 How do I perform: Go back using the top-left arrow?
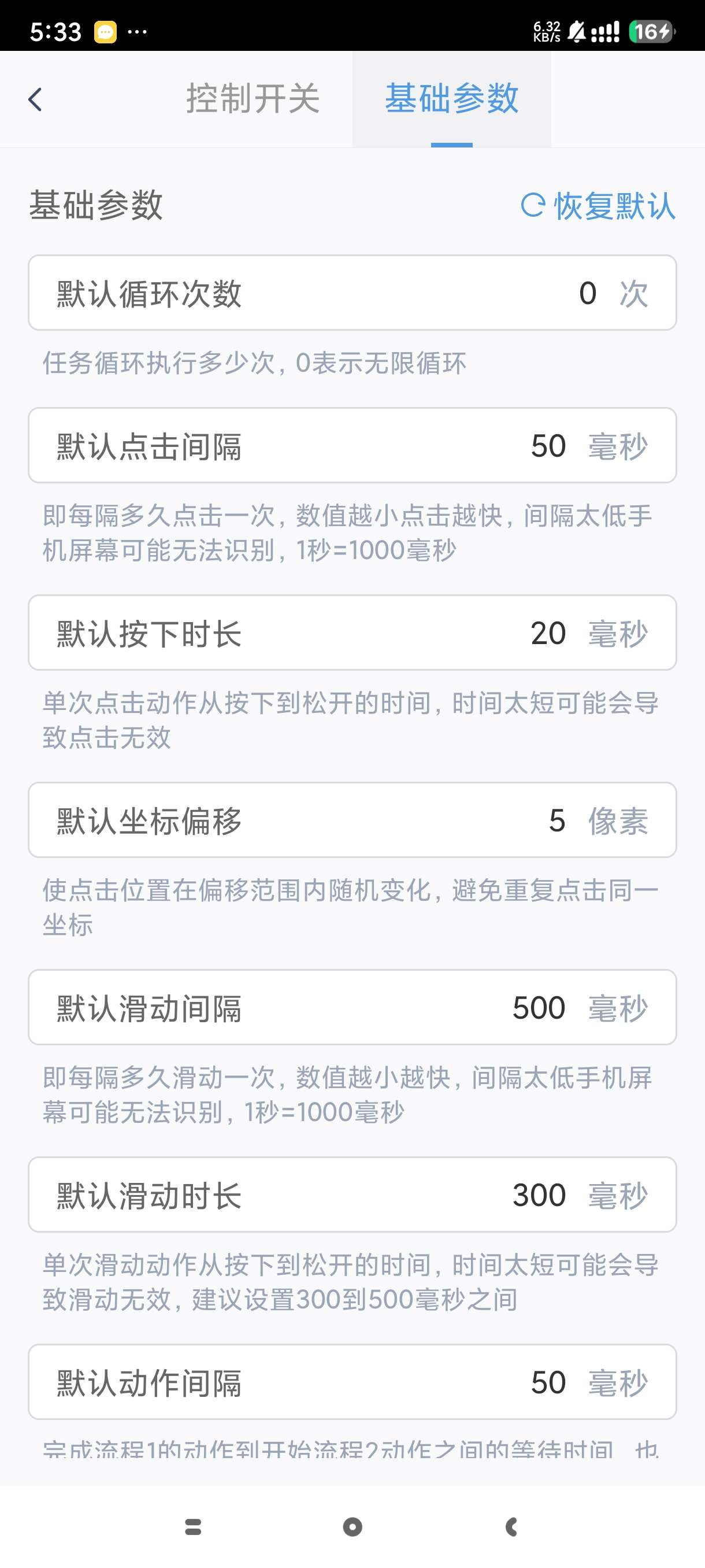tap(35, 100)
